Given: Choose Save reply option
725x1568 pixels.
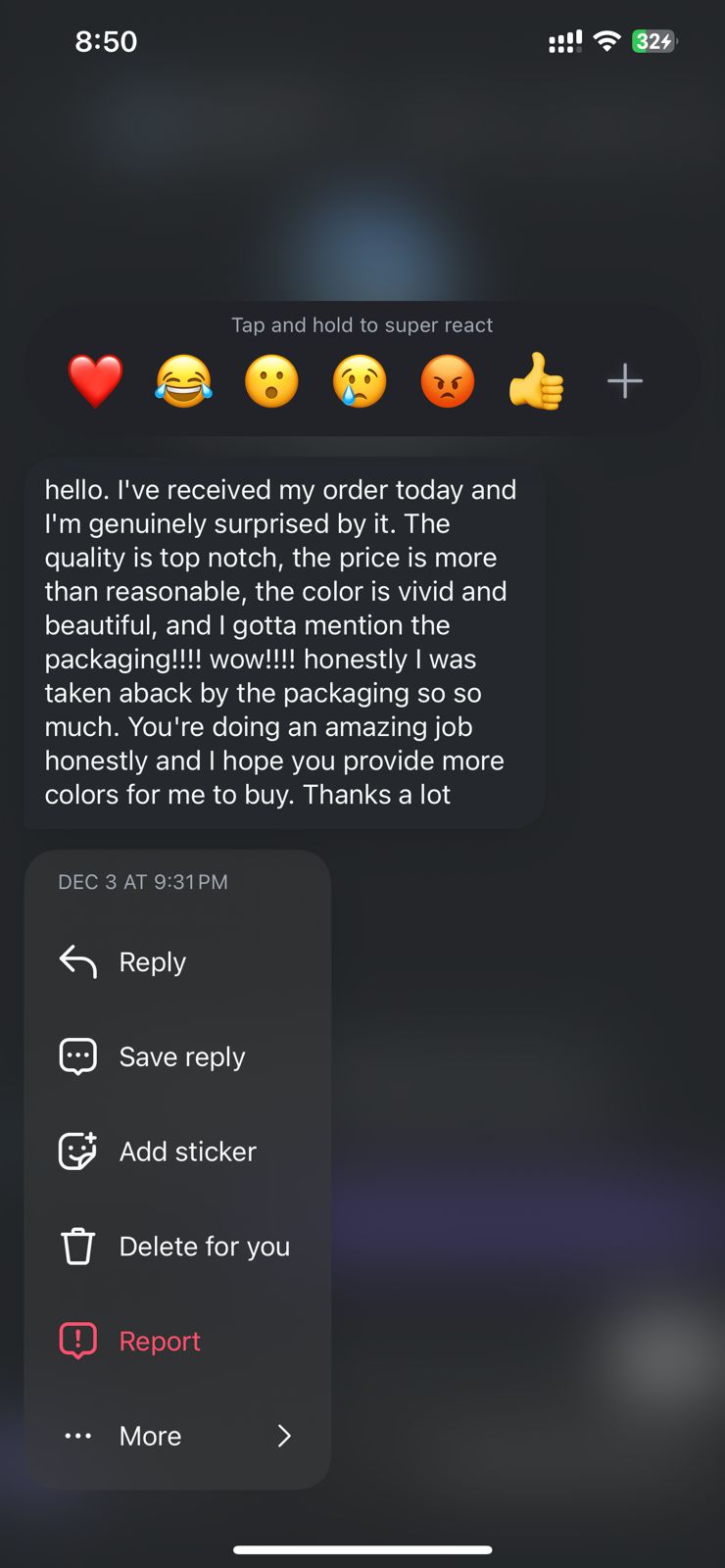Looking at the screenshot, I should coord(181,1057).
